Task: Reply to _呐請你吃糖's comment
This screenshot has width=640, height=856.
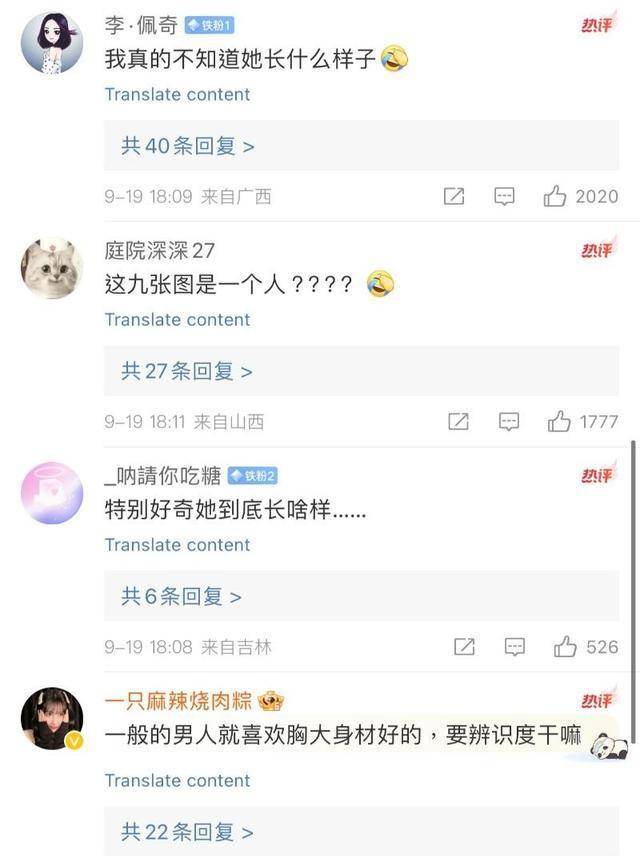Action: 515,647
